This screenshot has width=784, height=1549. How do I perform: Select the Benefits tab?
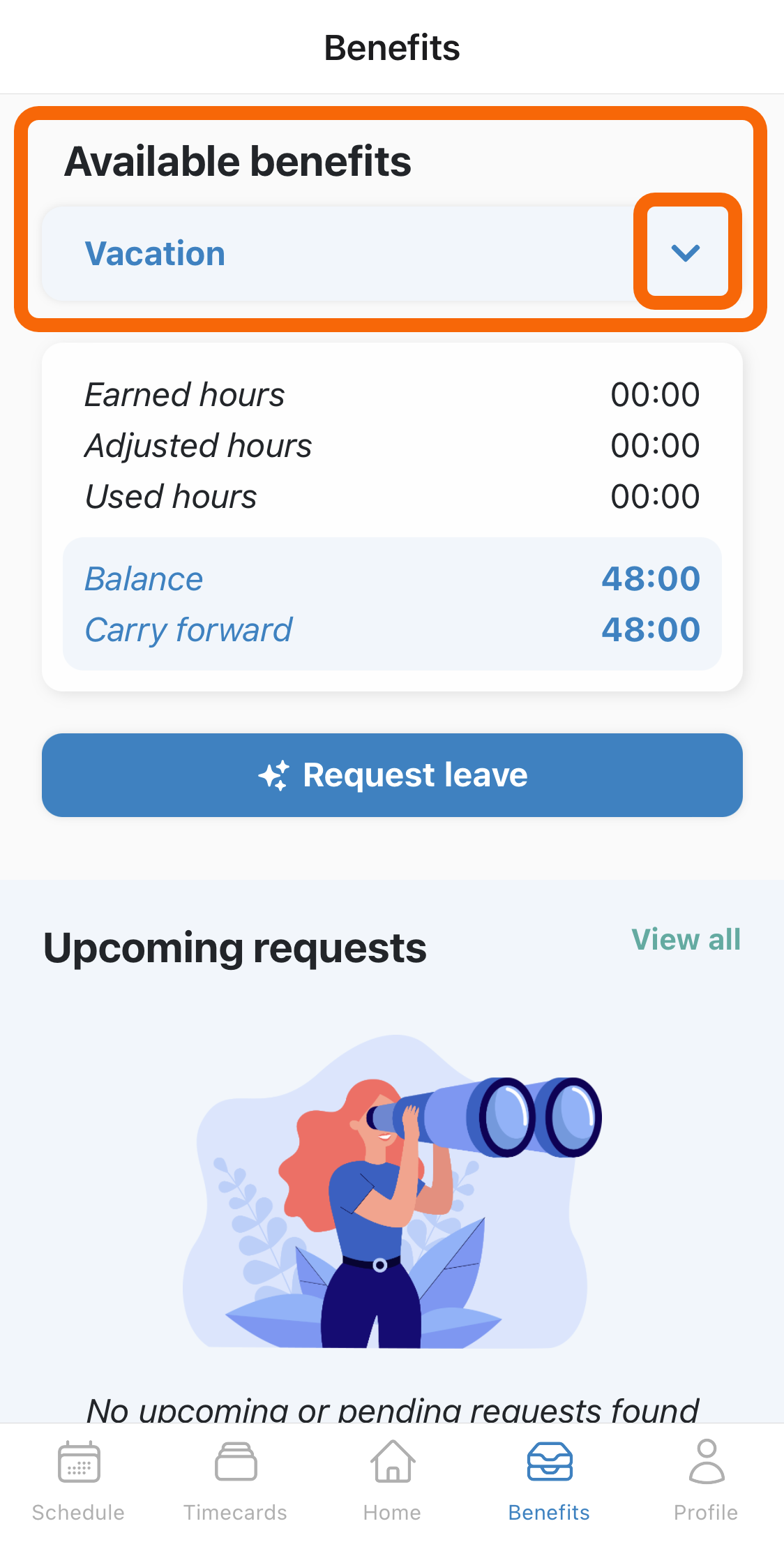pyautogui.click(x=549, y=1481)
